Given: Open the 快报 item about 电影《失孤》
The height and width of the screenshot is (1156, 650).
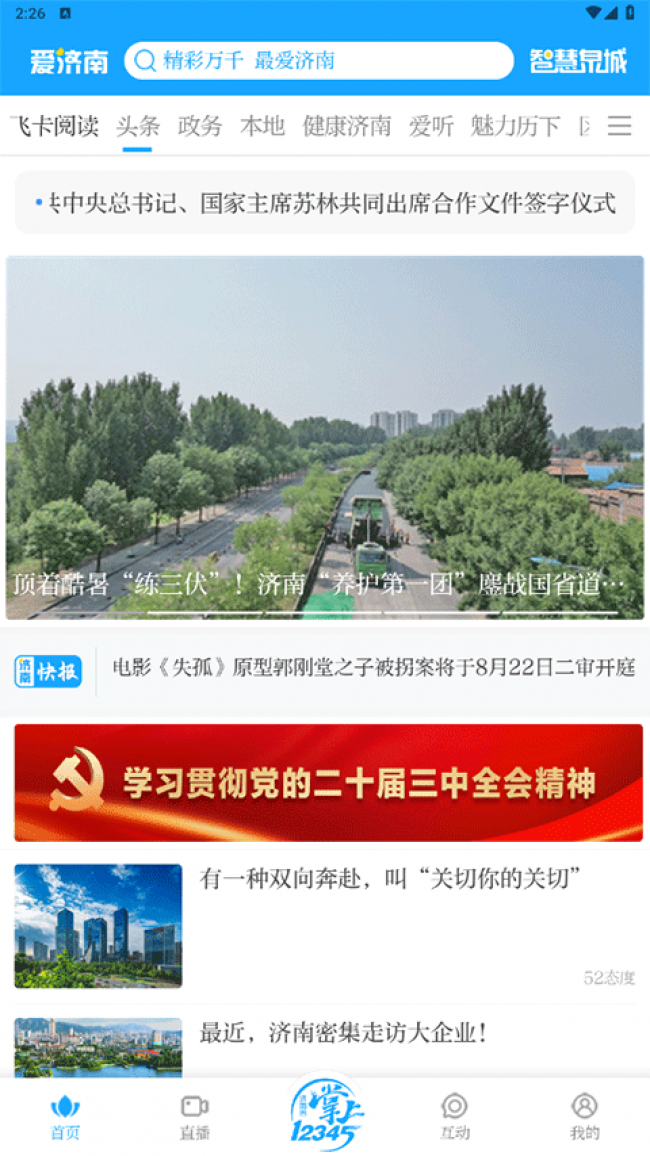Looking at the screenshot, I should [373, 668].
